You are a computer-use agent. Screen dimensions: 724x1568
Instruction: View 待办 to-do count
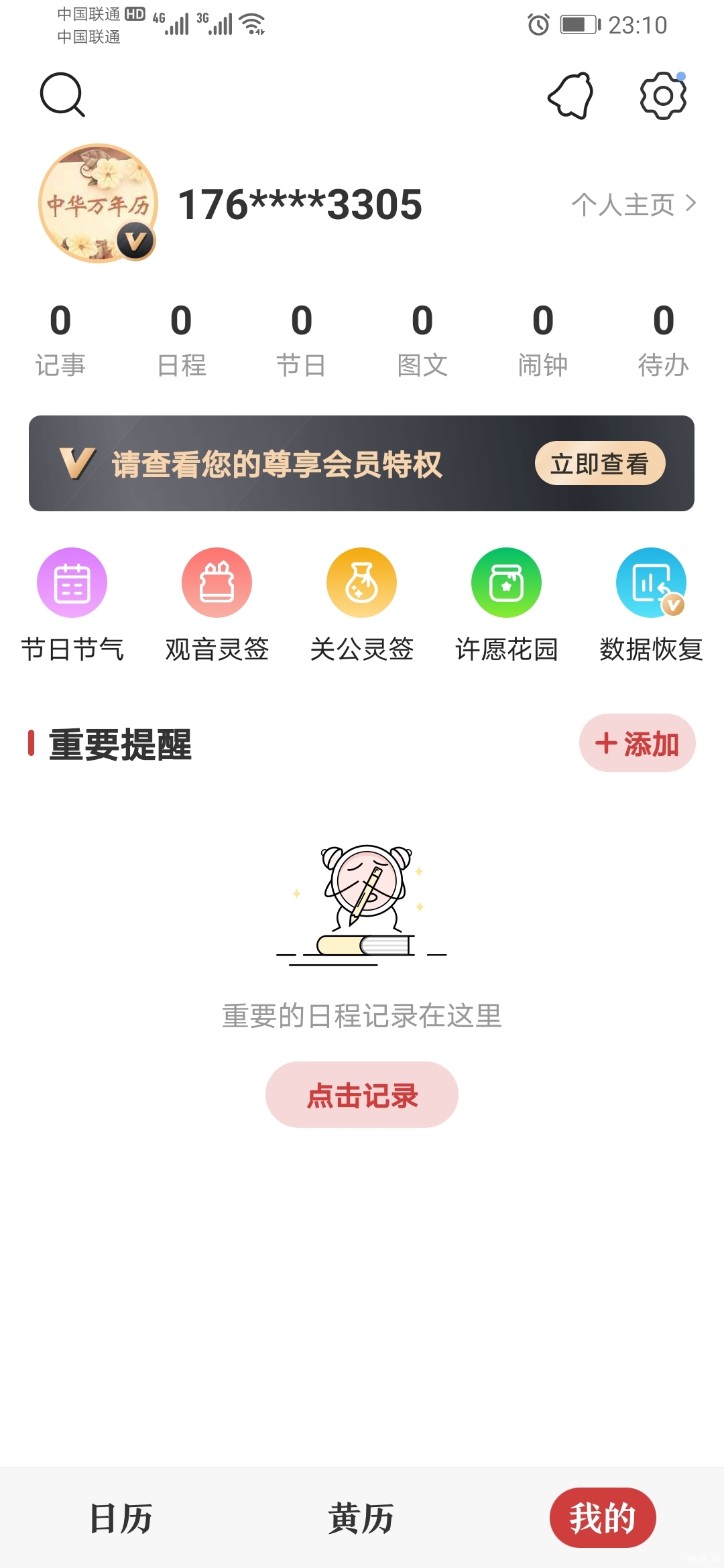click(x=663, y=340)
